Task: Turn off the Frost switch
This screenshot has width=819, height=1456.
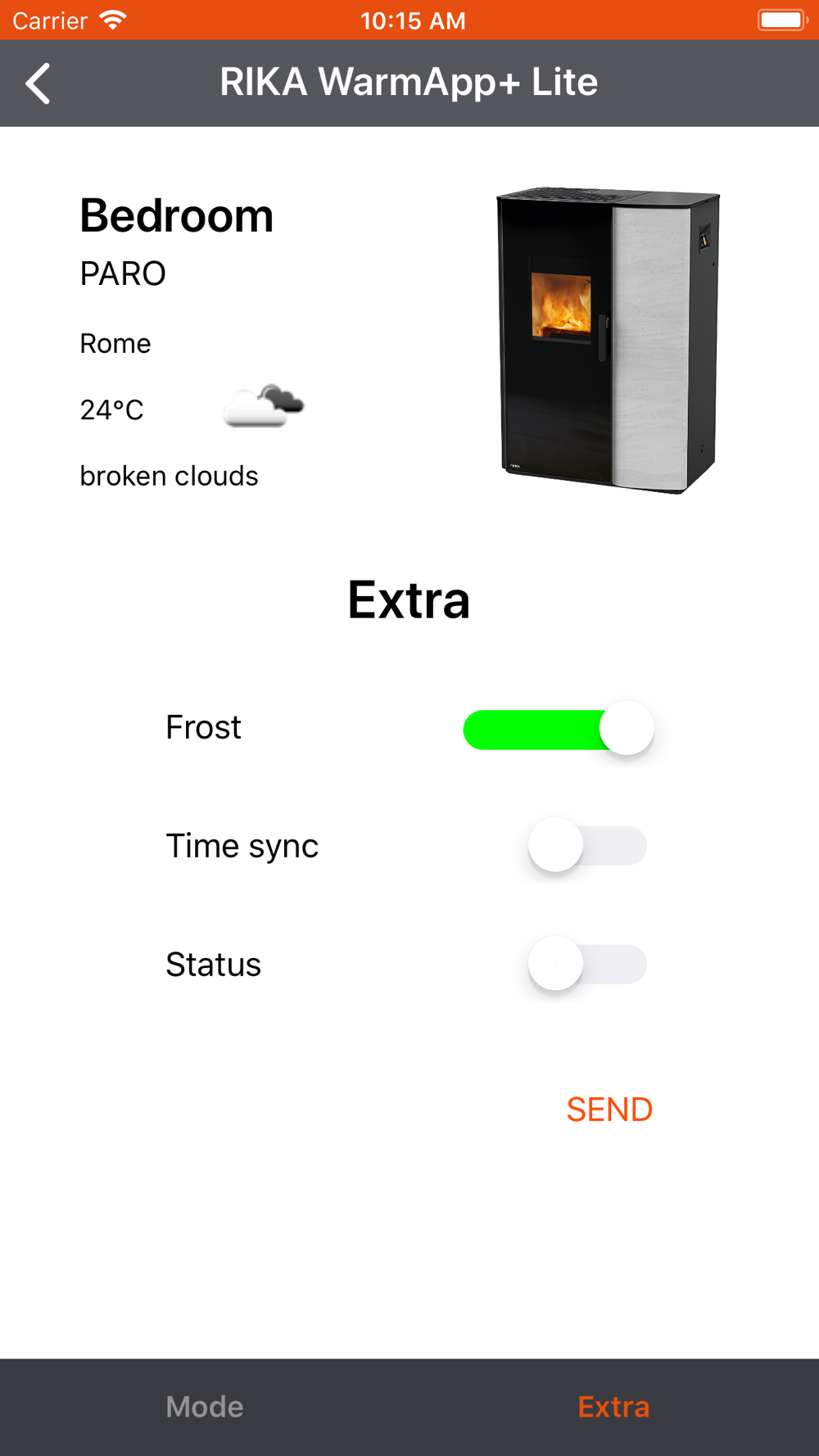Action: click(x=559, y=729)
